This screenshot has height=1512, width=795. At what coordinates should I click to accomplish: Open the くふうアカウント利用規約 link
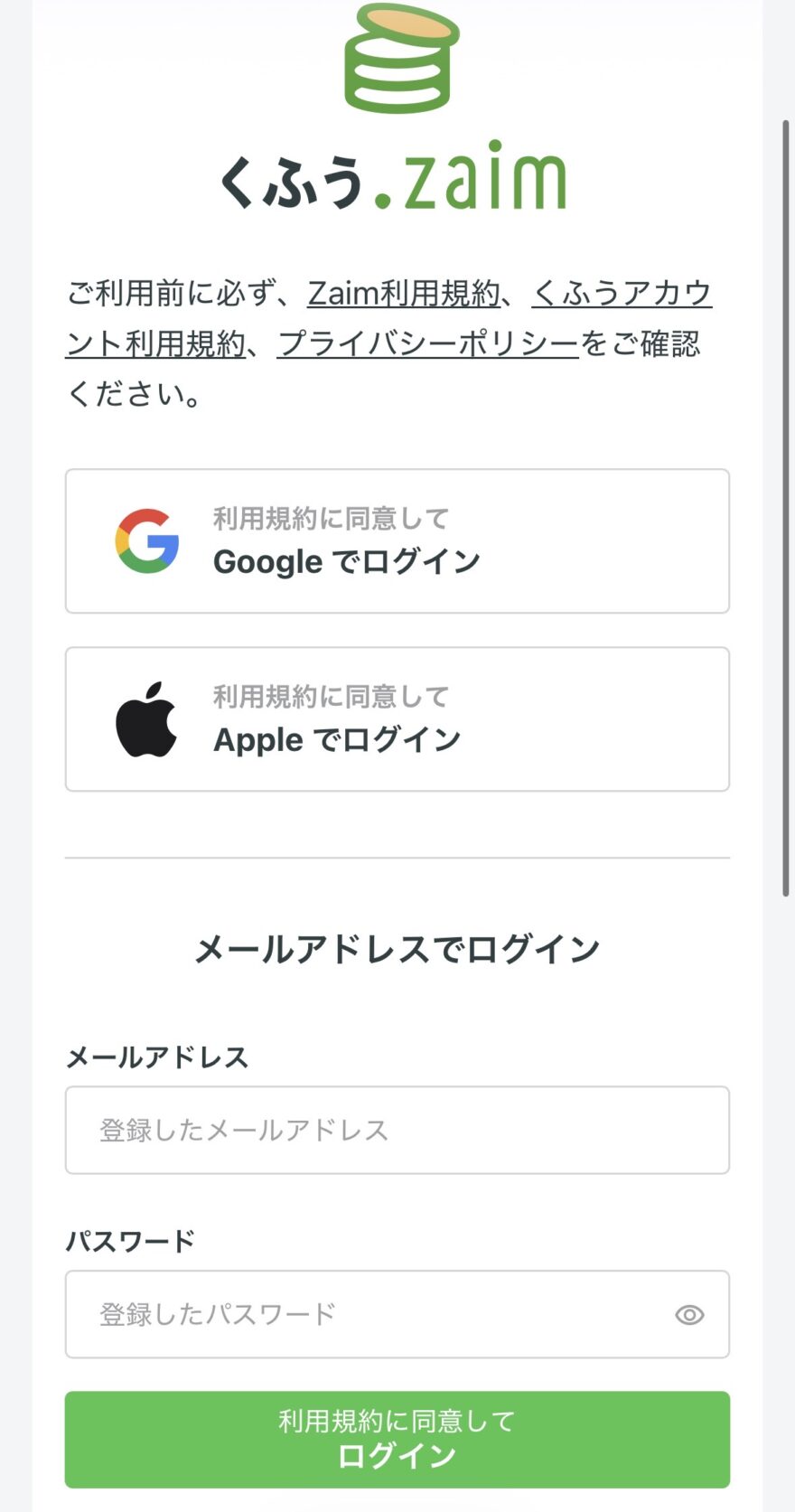(x=622, y=294)
